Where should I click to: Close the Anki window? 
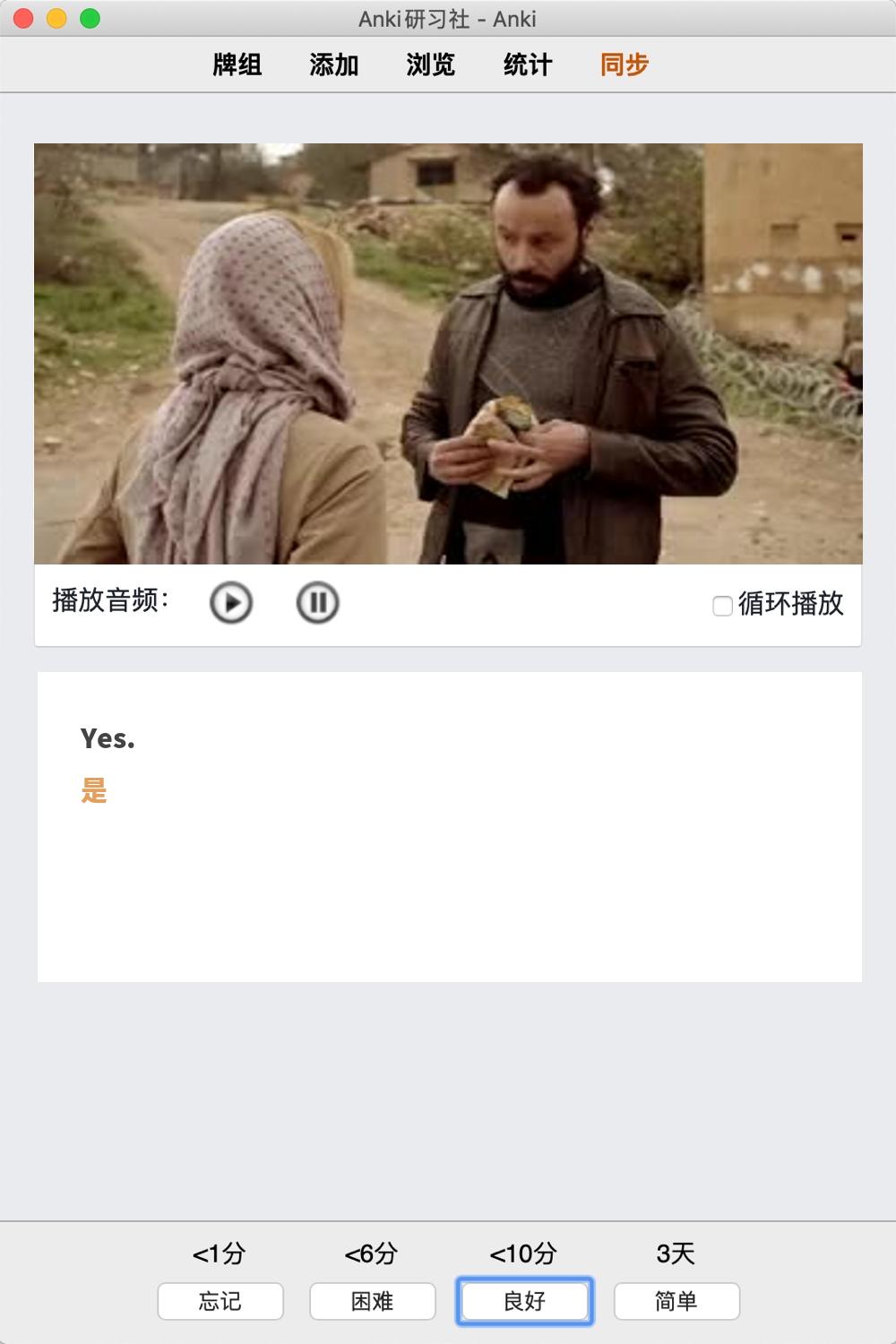pos(23,18)
